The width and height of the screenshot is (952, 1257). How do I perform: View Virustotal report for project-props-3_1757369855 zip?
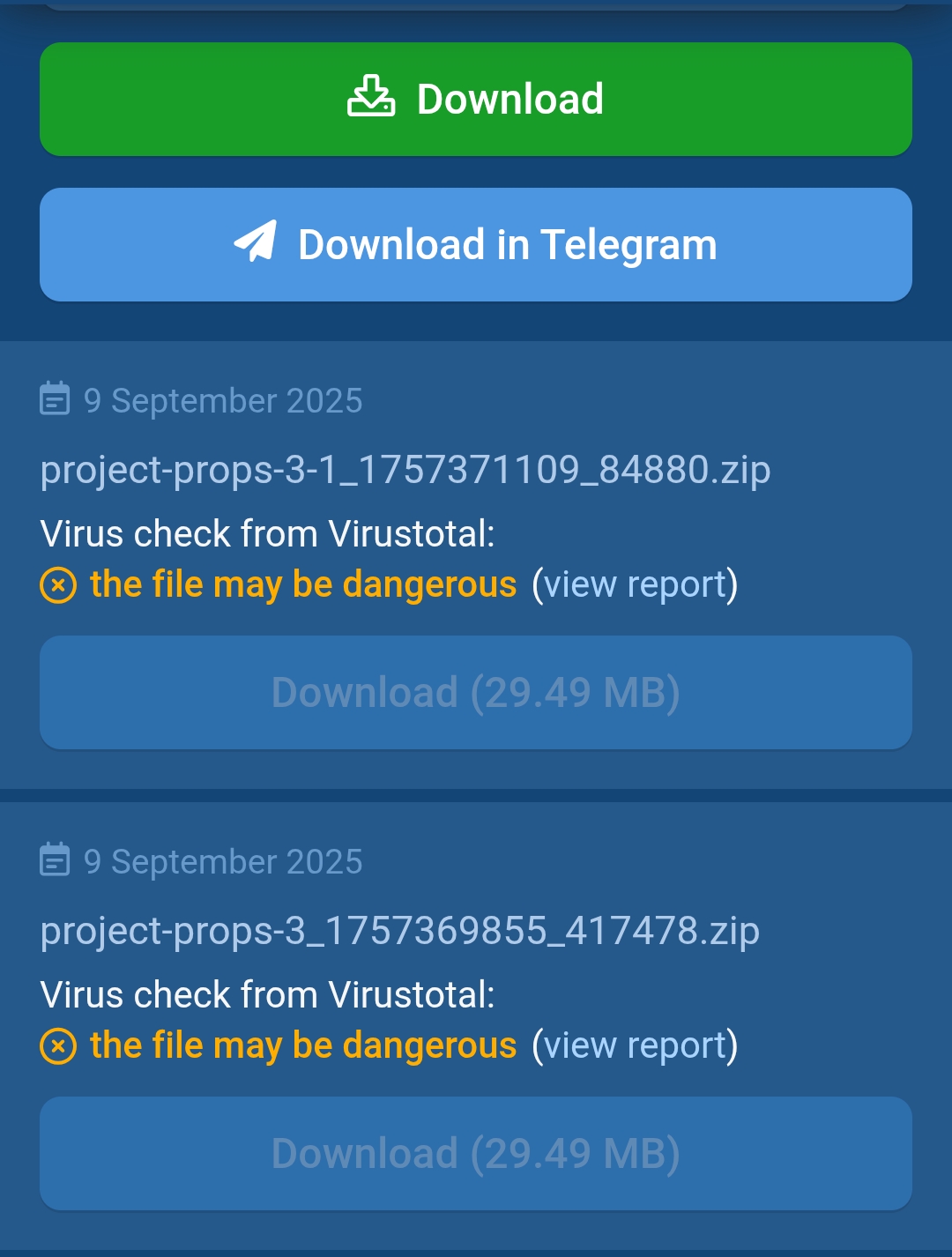[x=635, y=1045]
